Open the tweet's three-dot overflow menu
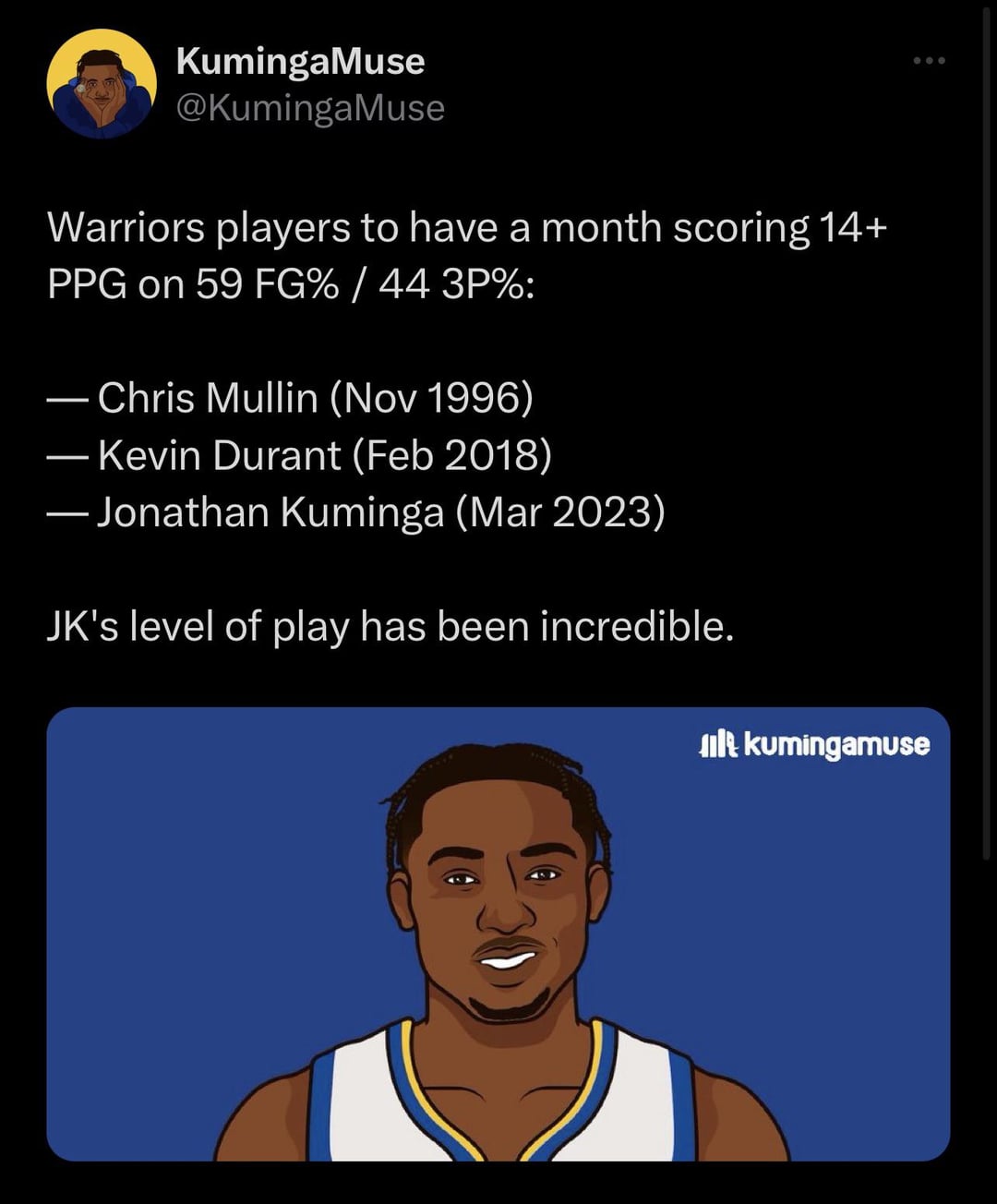This screenshot has width=997, height=1204. coord(929,61)
